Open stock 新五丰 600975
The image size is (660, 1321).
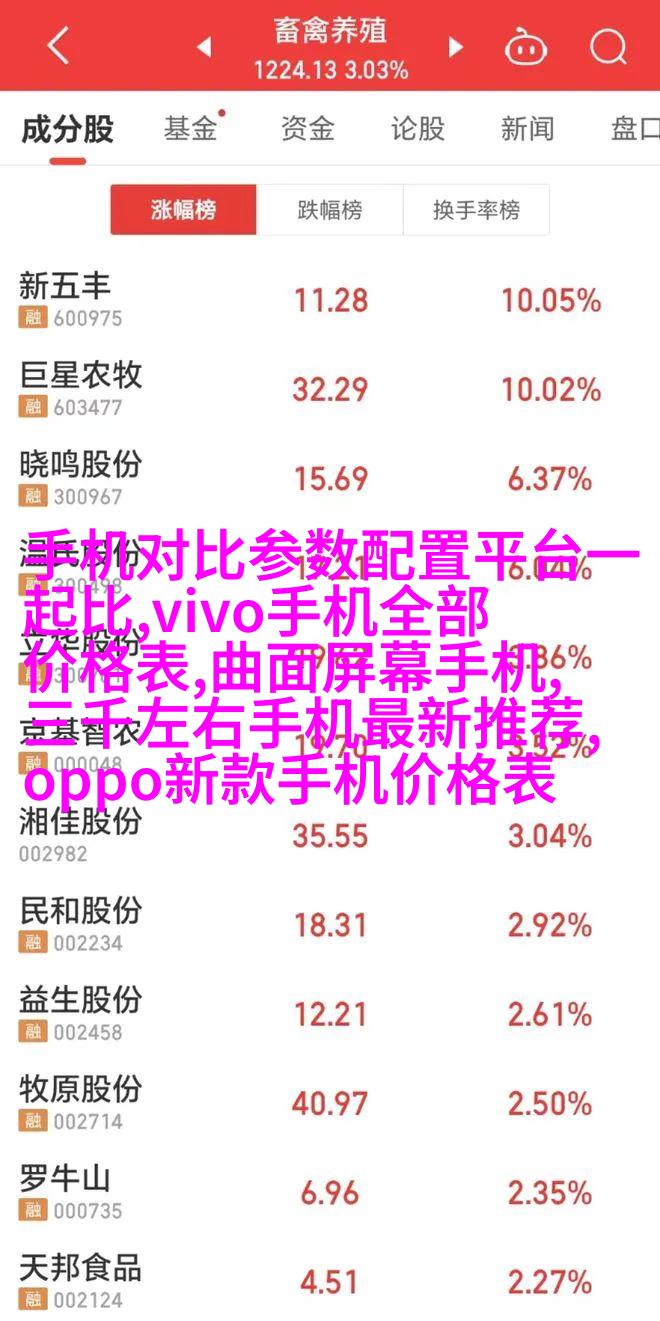tap(330, 300)
